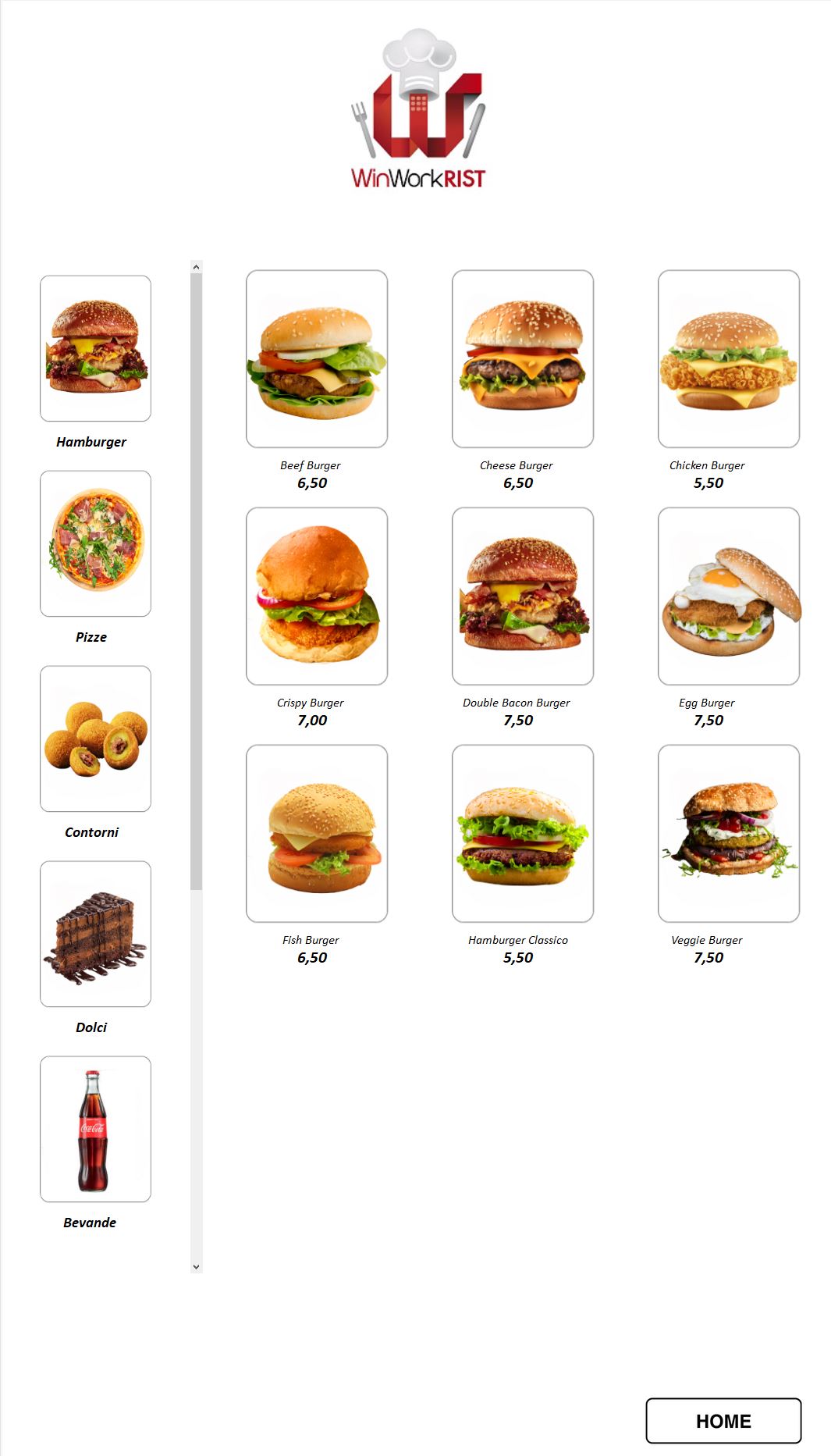Tap the category list's up arrow

point(197,267)
